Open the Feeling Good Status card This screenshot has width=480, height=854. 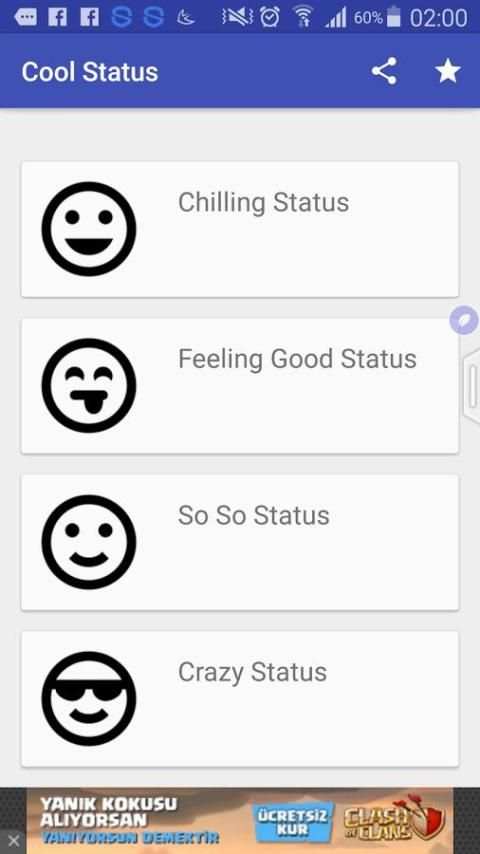coord(240,386)
